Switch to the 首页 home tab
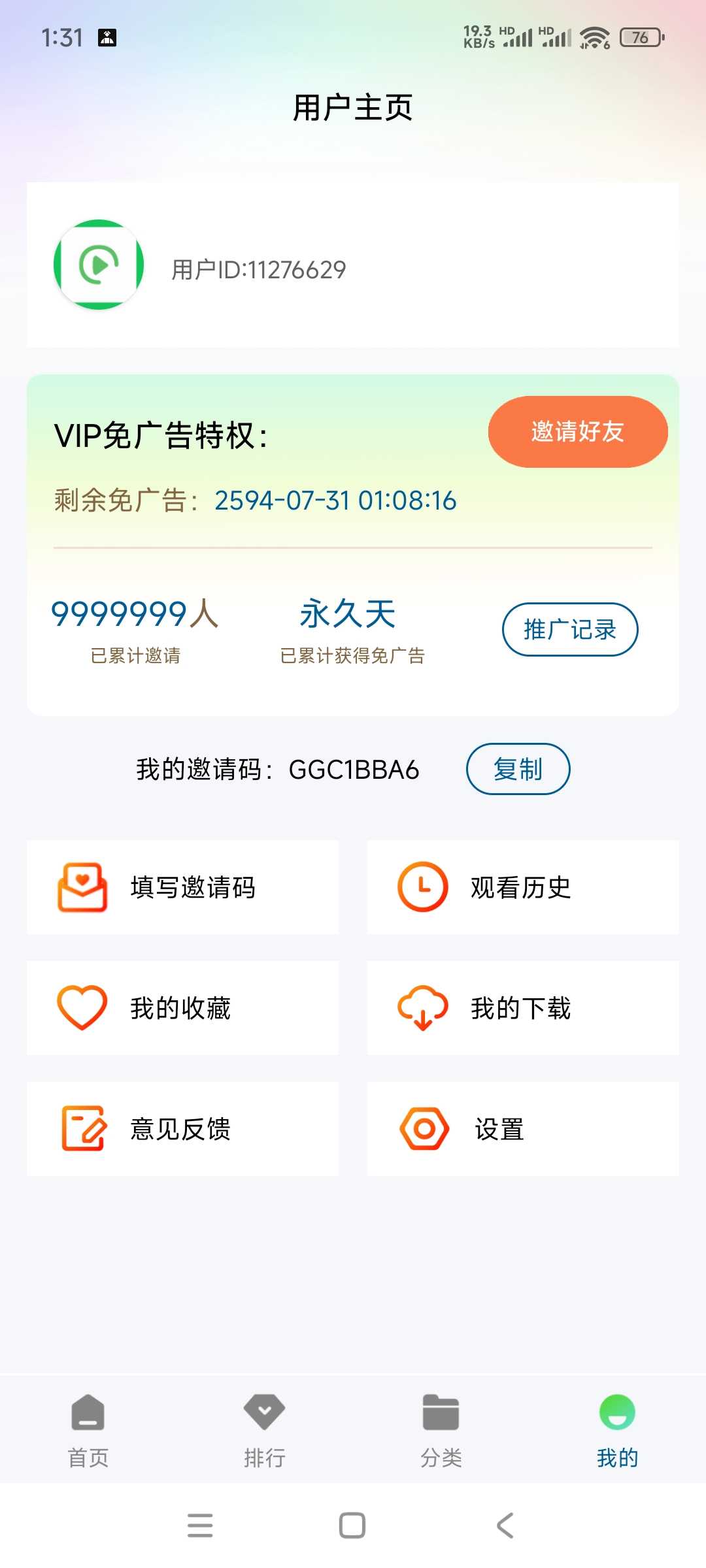The image size is (706, 1568). coord(88,1431)
